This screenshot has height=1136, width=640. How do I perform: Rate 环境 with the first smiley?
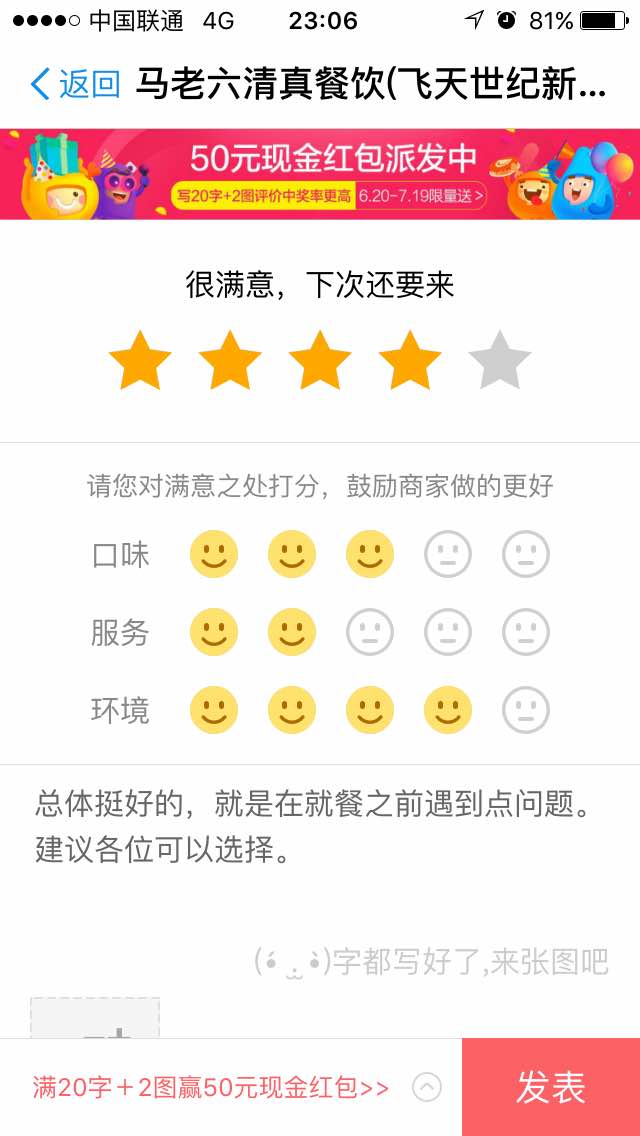tap(214, 711)
